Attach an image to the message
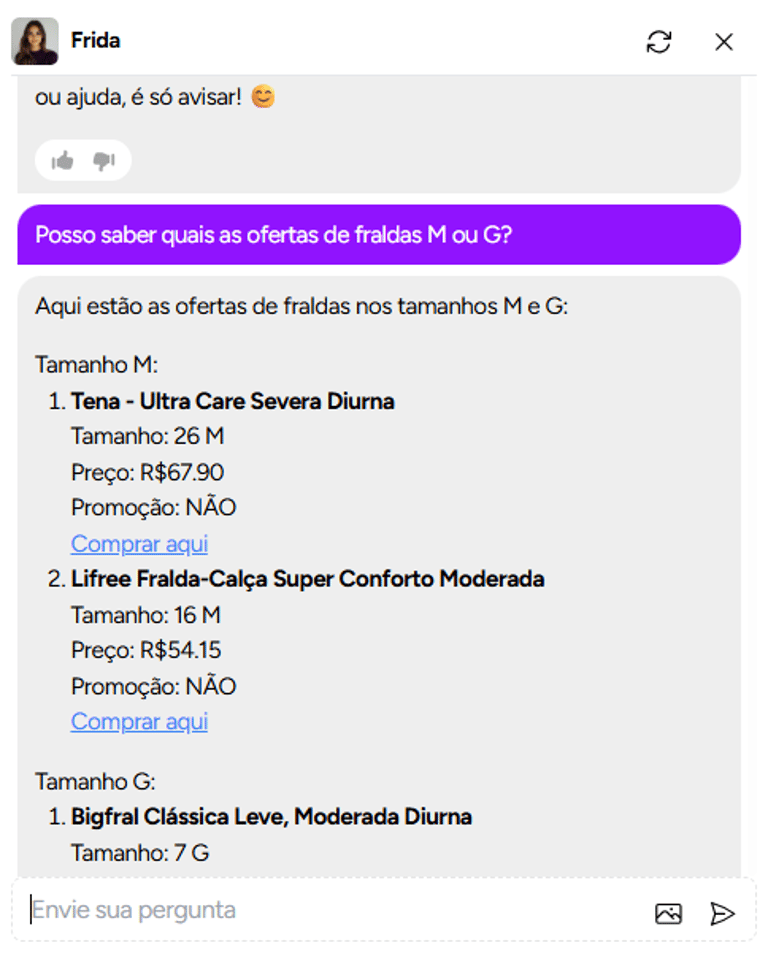The width and height of the screenshot is (768, 956). [x=668, y=913]
